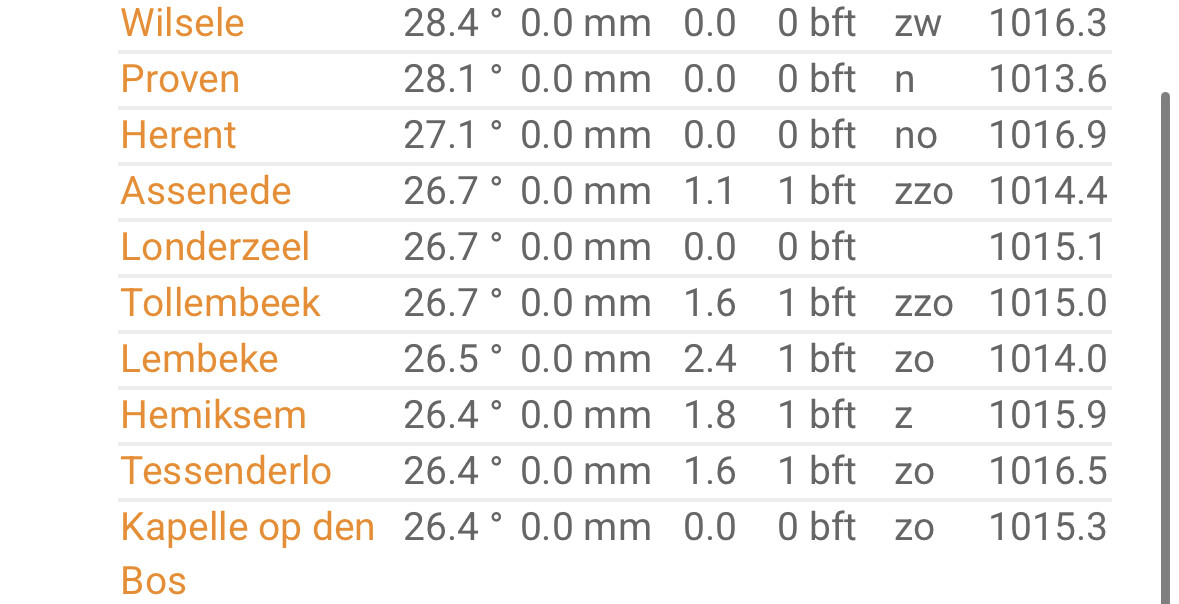Screen dimensions: 1179x604
Task: Open Londerzeel station details
Action: point(215,247)
